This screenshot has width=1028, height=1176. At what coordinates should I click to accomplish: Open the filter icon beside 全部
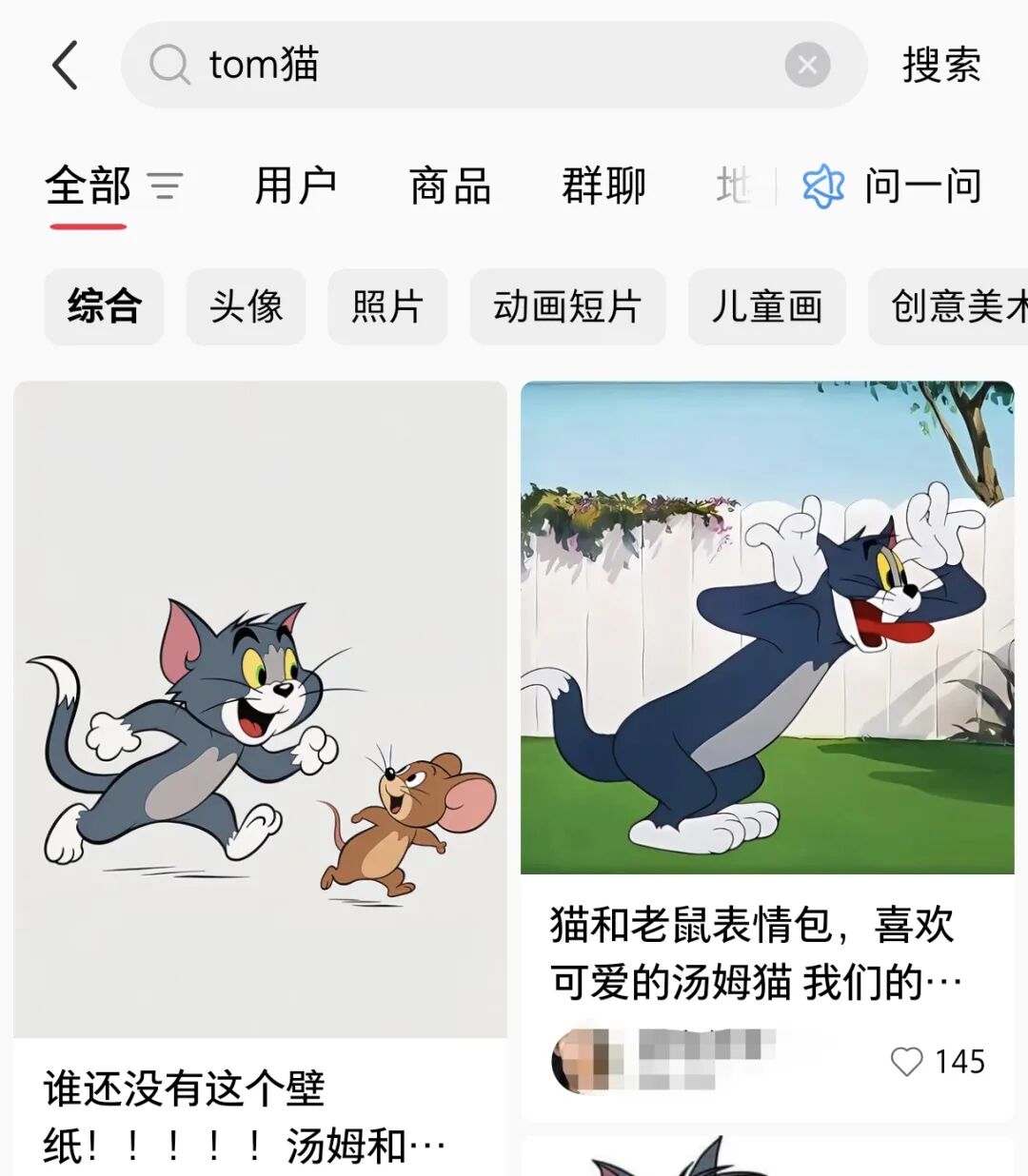click(x=165, y=186)
